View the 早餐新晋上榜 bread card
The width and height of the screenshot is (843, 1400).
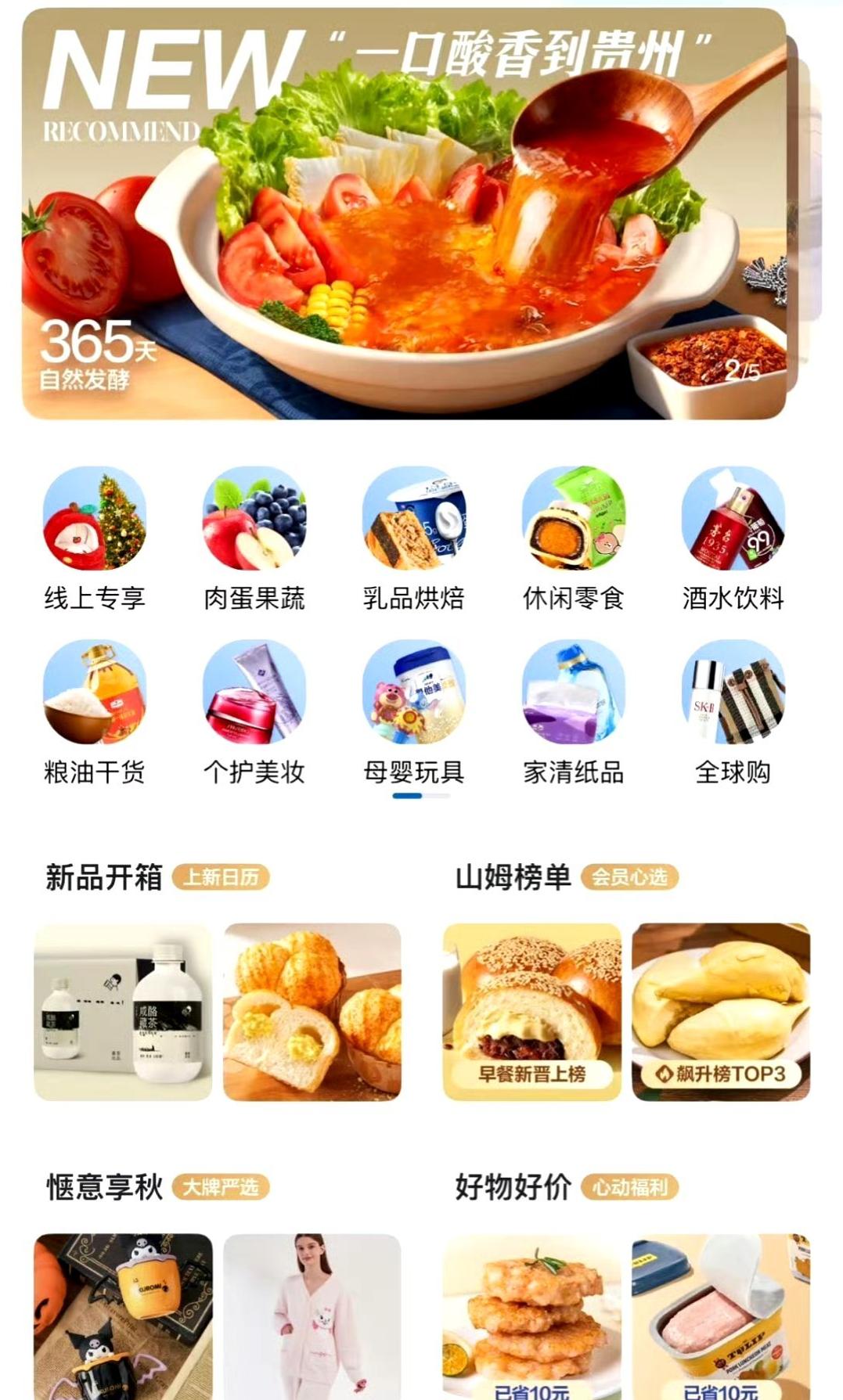tap(531, 1011)
